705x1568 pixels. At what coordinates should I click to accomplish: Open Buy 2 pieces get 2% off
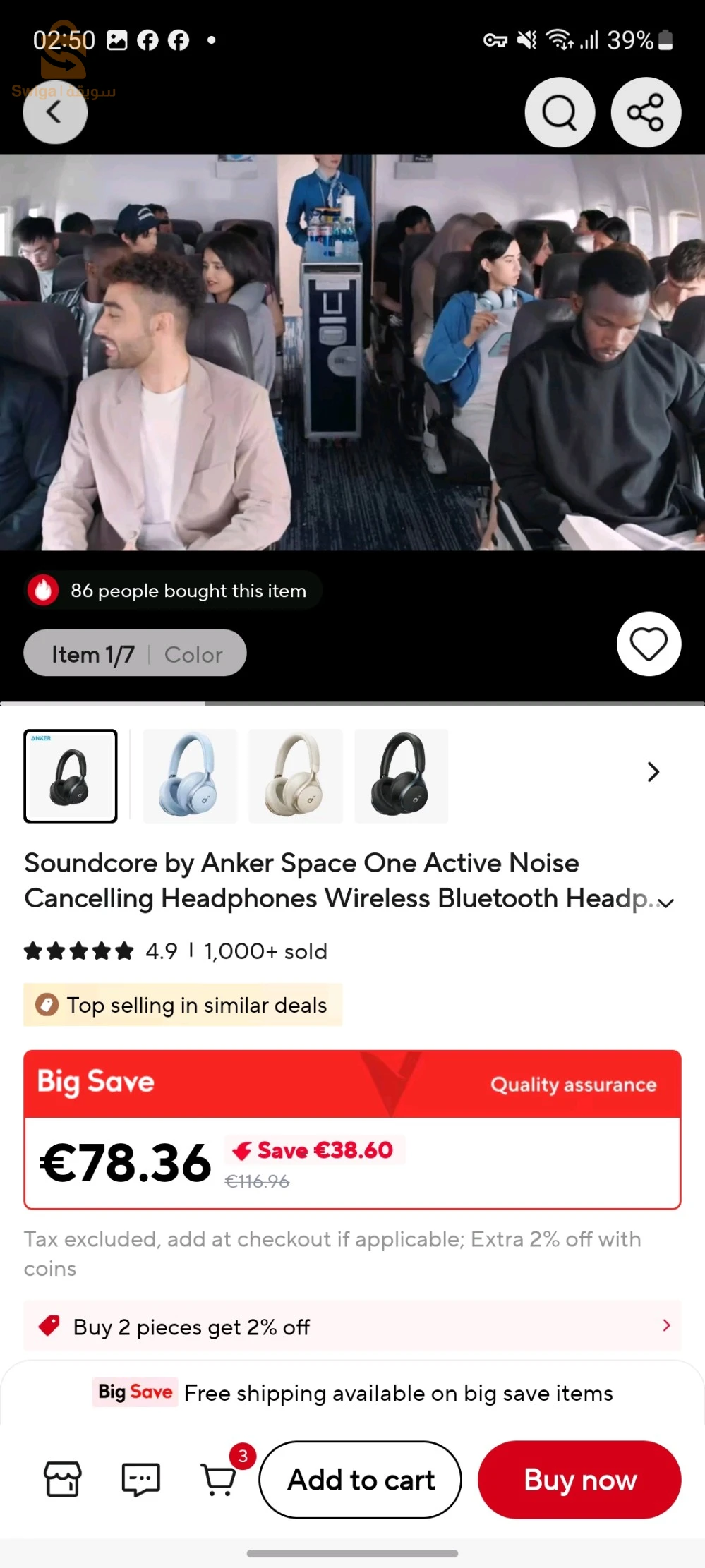351,1327
